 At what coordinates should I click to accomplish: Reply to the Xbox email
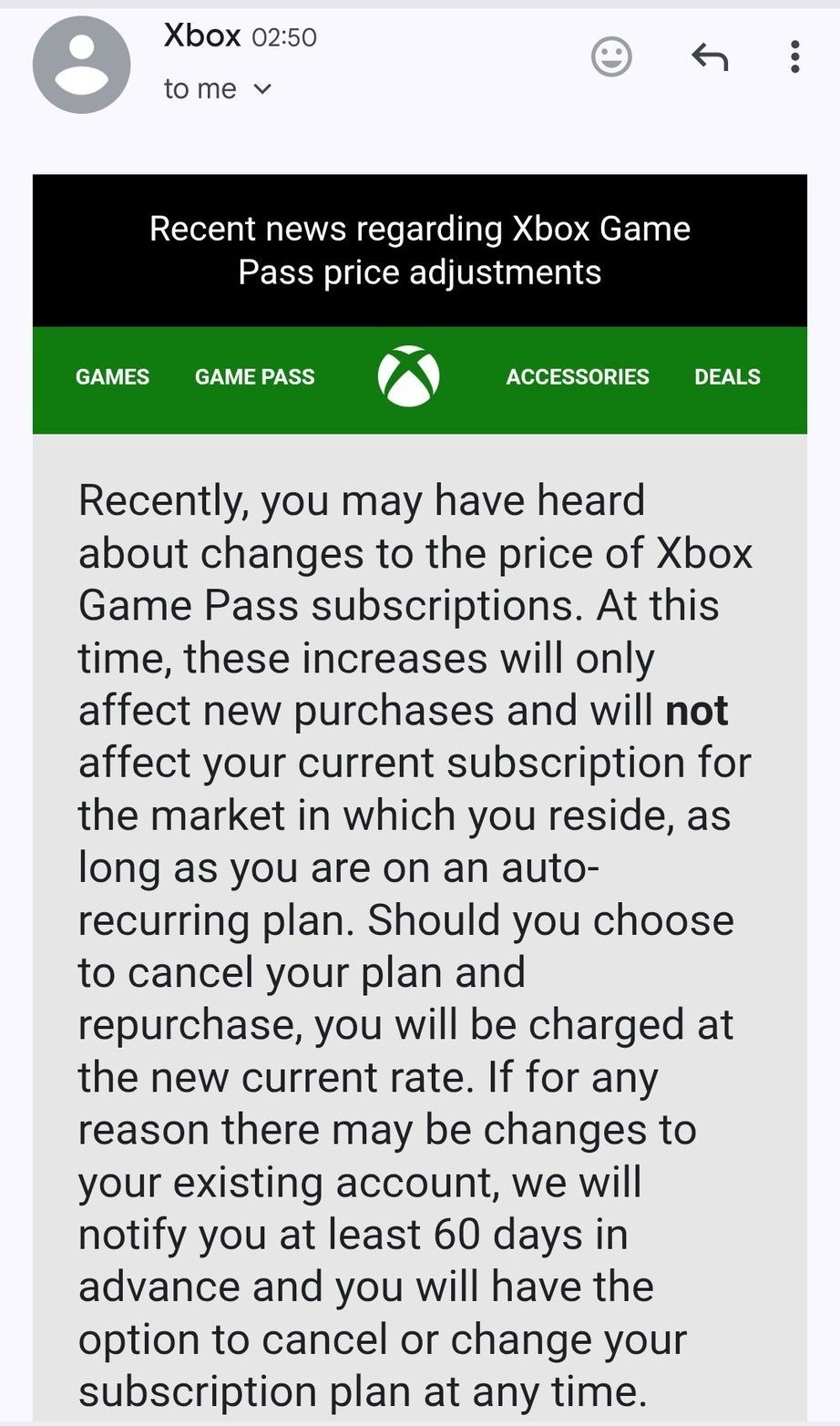[x=710, y=57]
